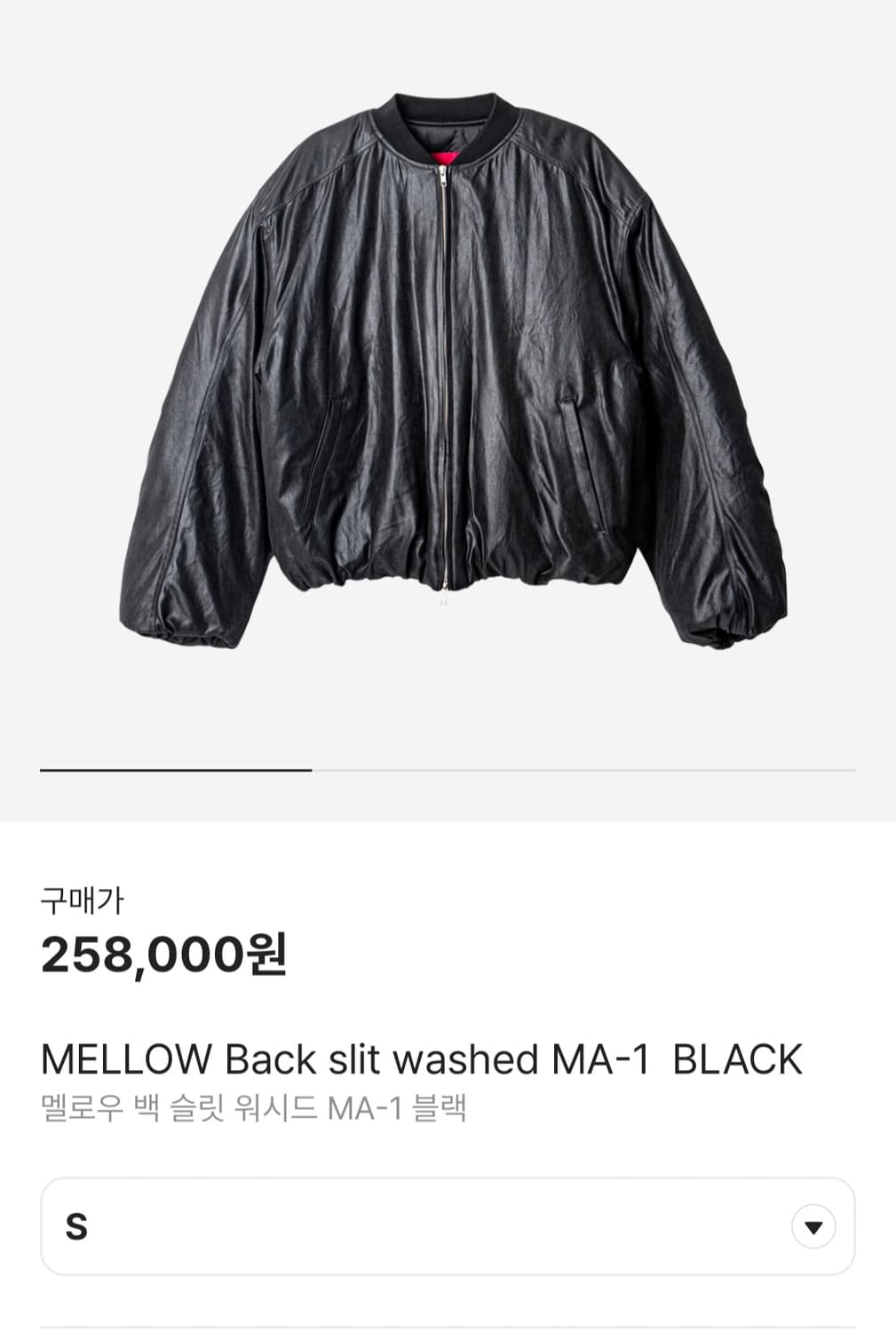This screenshot has height=1332, width=896.
Task: Open the S size dropdown
Action: click(x=448, y=1226)
